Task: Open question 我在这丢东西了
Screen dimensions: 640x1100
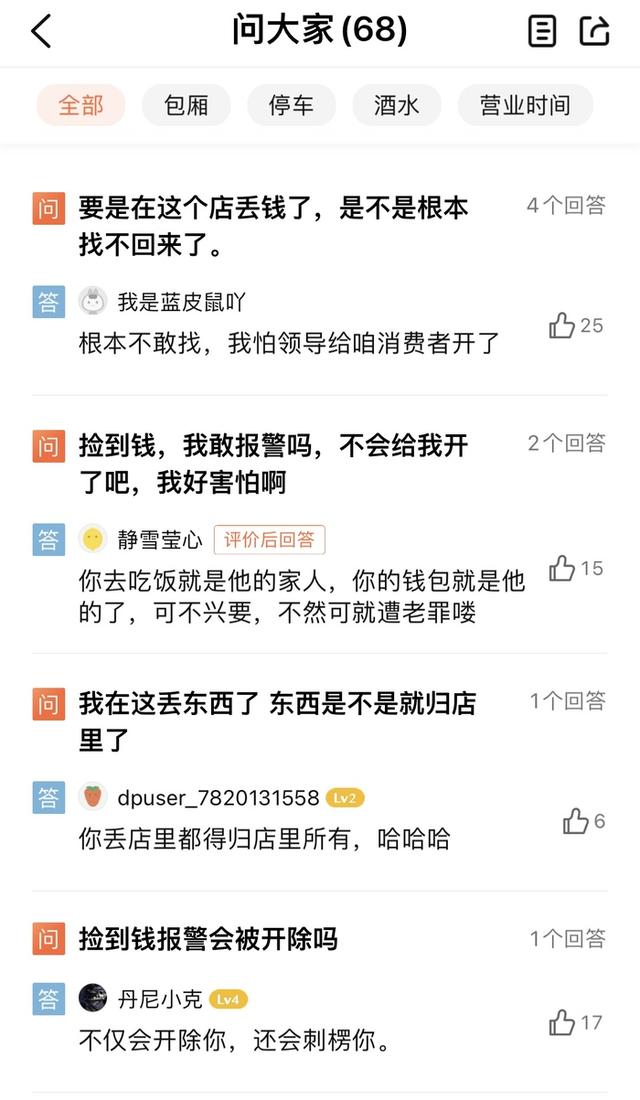Action: pos(278,721)
